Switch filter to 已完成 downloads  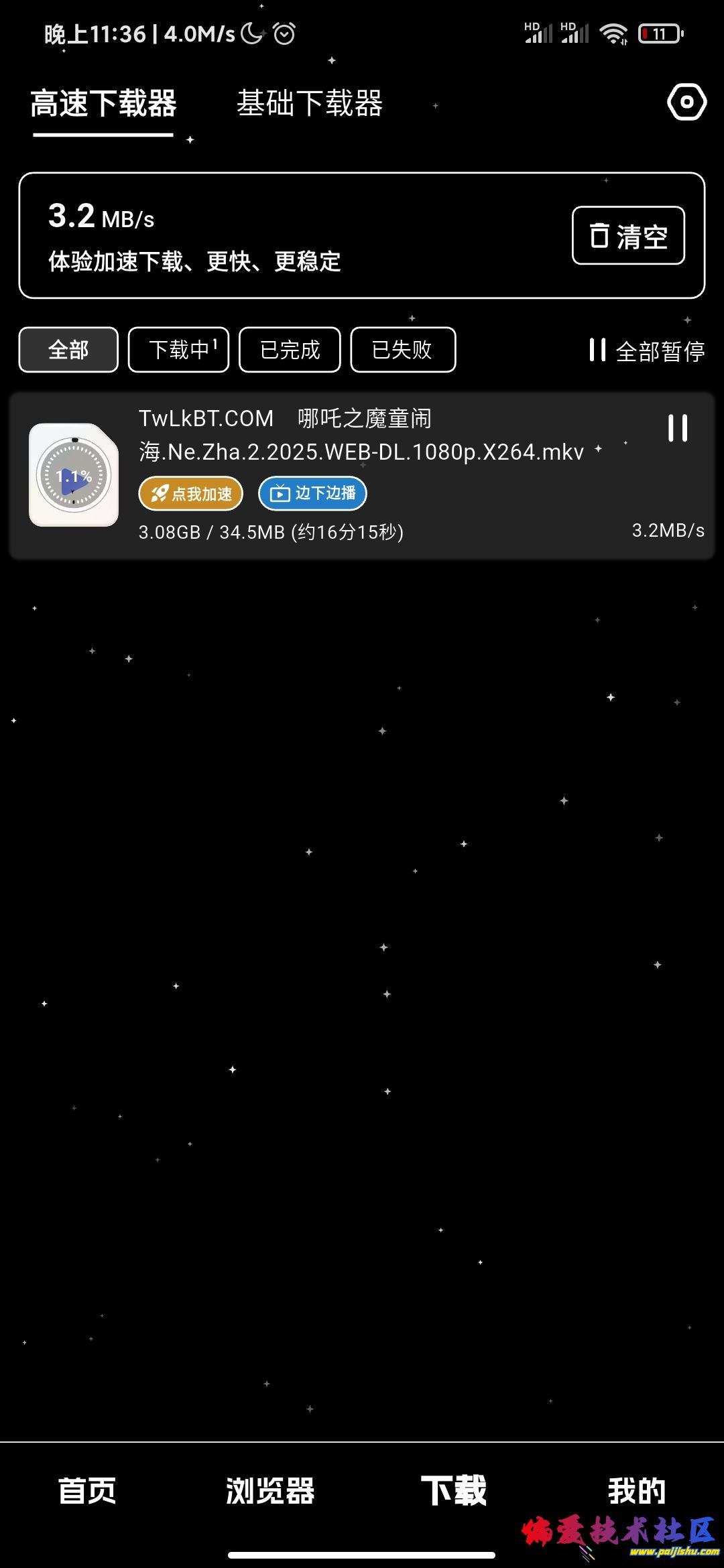click(x=289, y=349)
